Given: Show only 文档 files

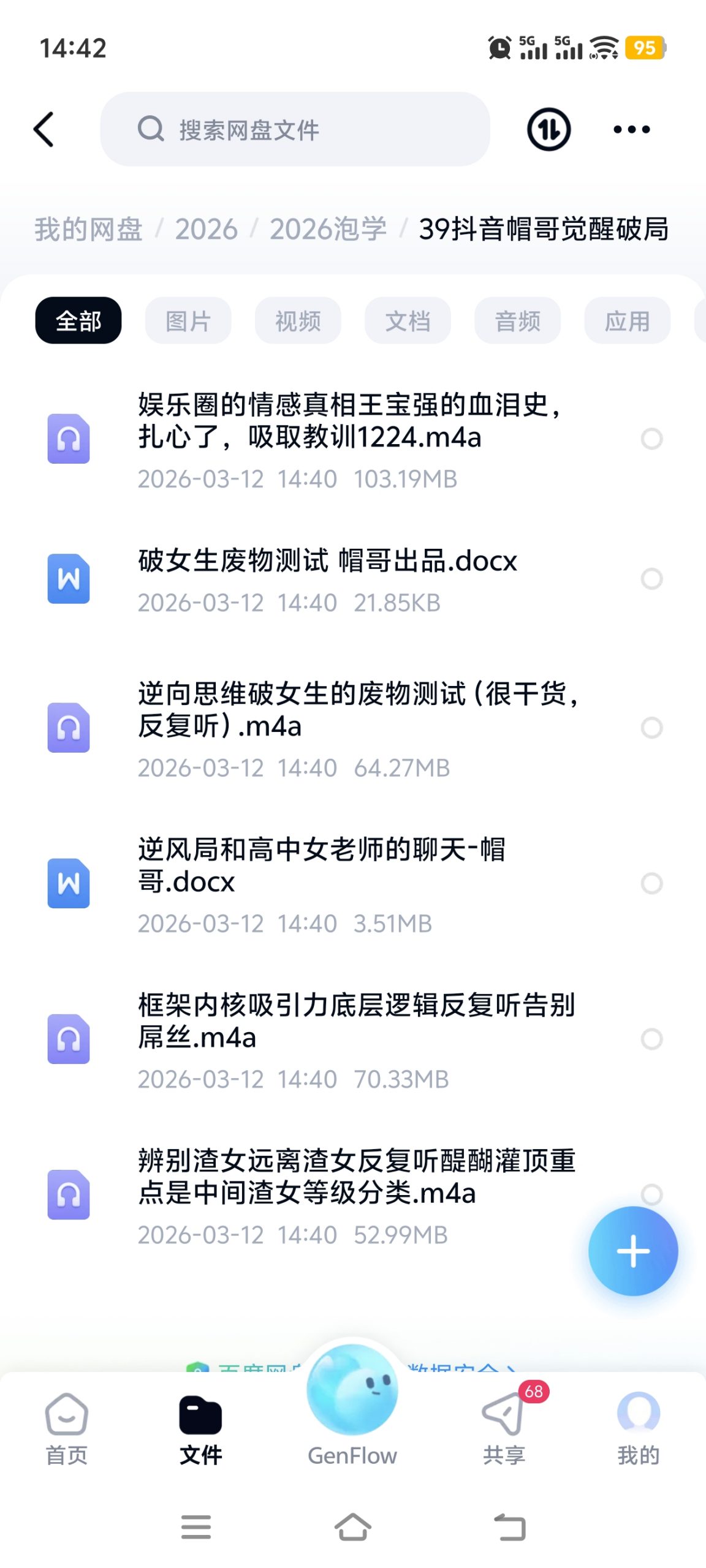Looking at the screenshot, I should tap(408, 320).
